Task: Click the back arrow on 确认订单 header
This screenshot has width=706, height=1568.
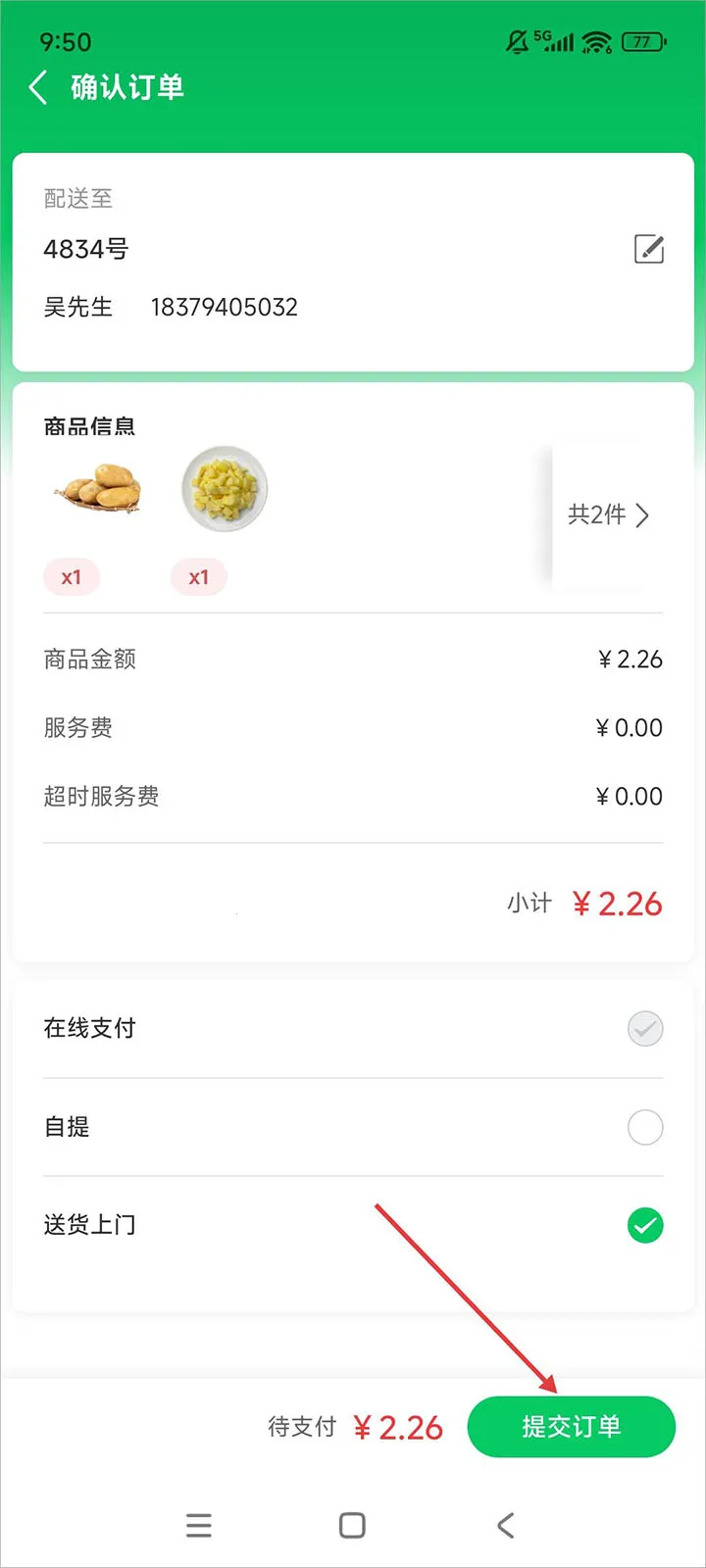Action: (37, 87)
